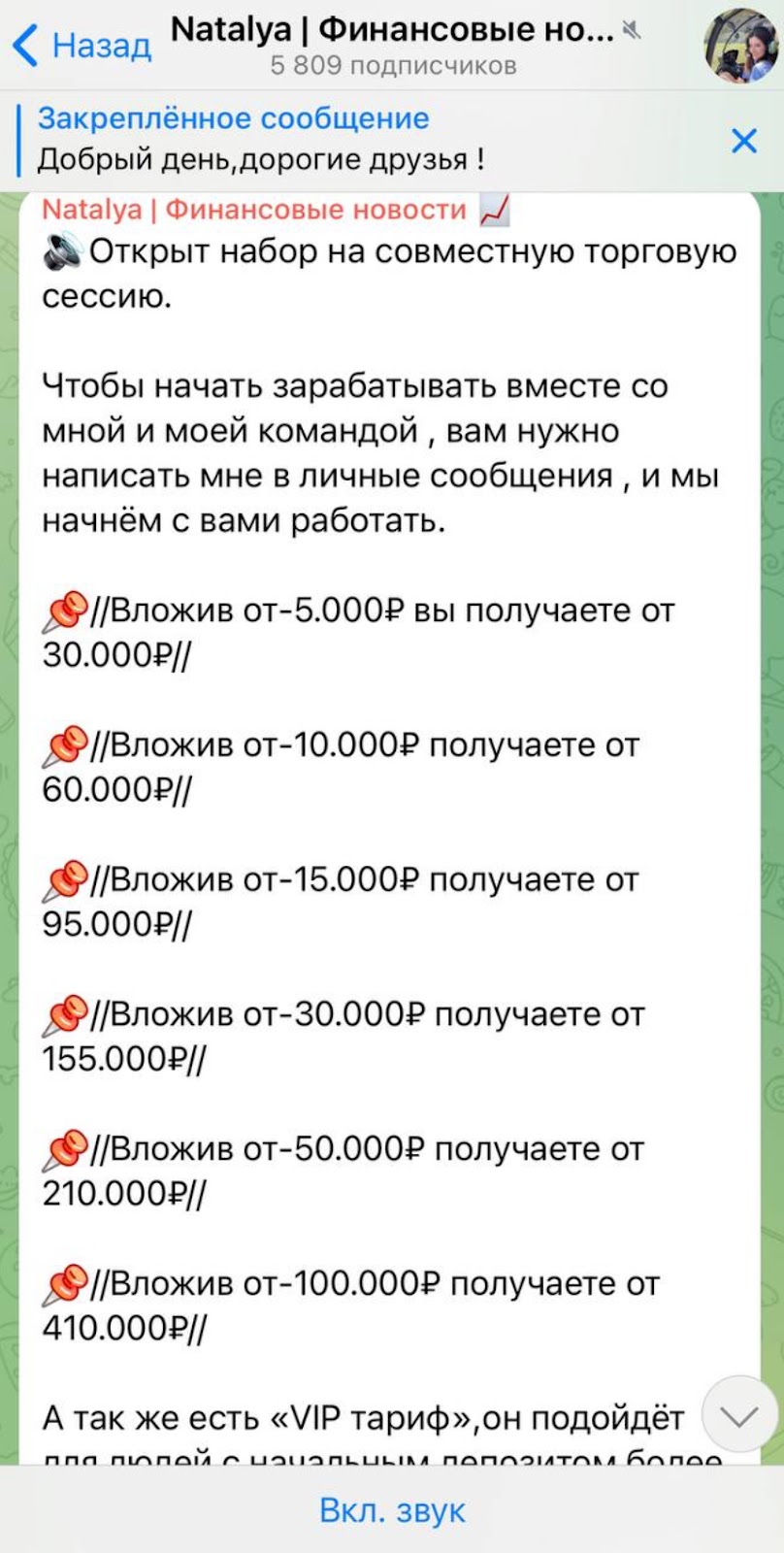This screenshot has height=1553, width=784.
Task: Dismiss the pinned message banner
Action: click(743, 141)
